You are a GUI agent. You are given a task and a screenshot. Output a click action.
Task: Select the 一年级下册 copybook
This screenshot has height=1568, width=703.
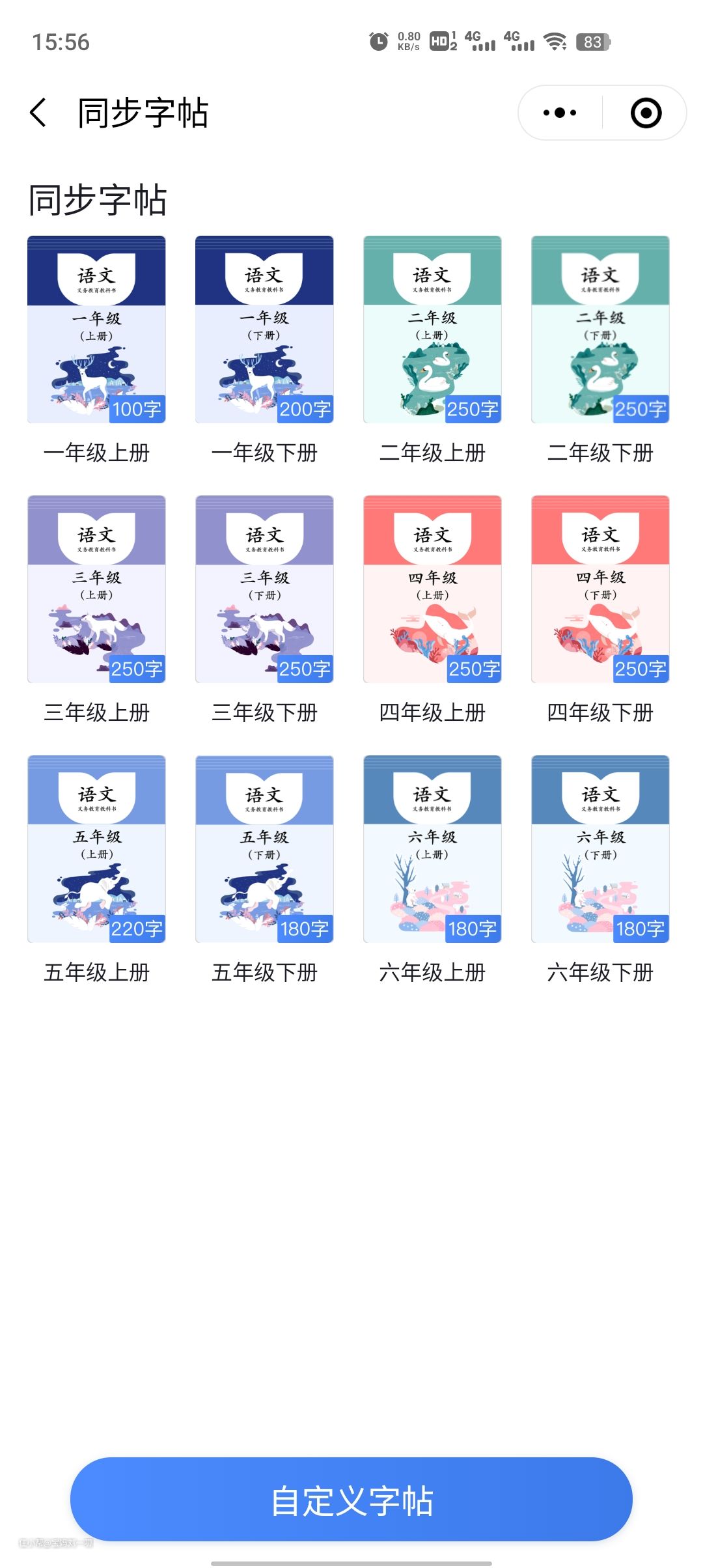[x=264, y=329]
